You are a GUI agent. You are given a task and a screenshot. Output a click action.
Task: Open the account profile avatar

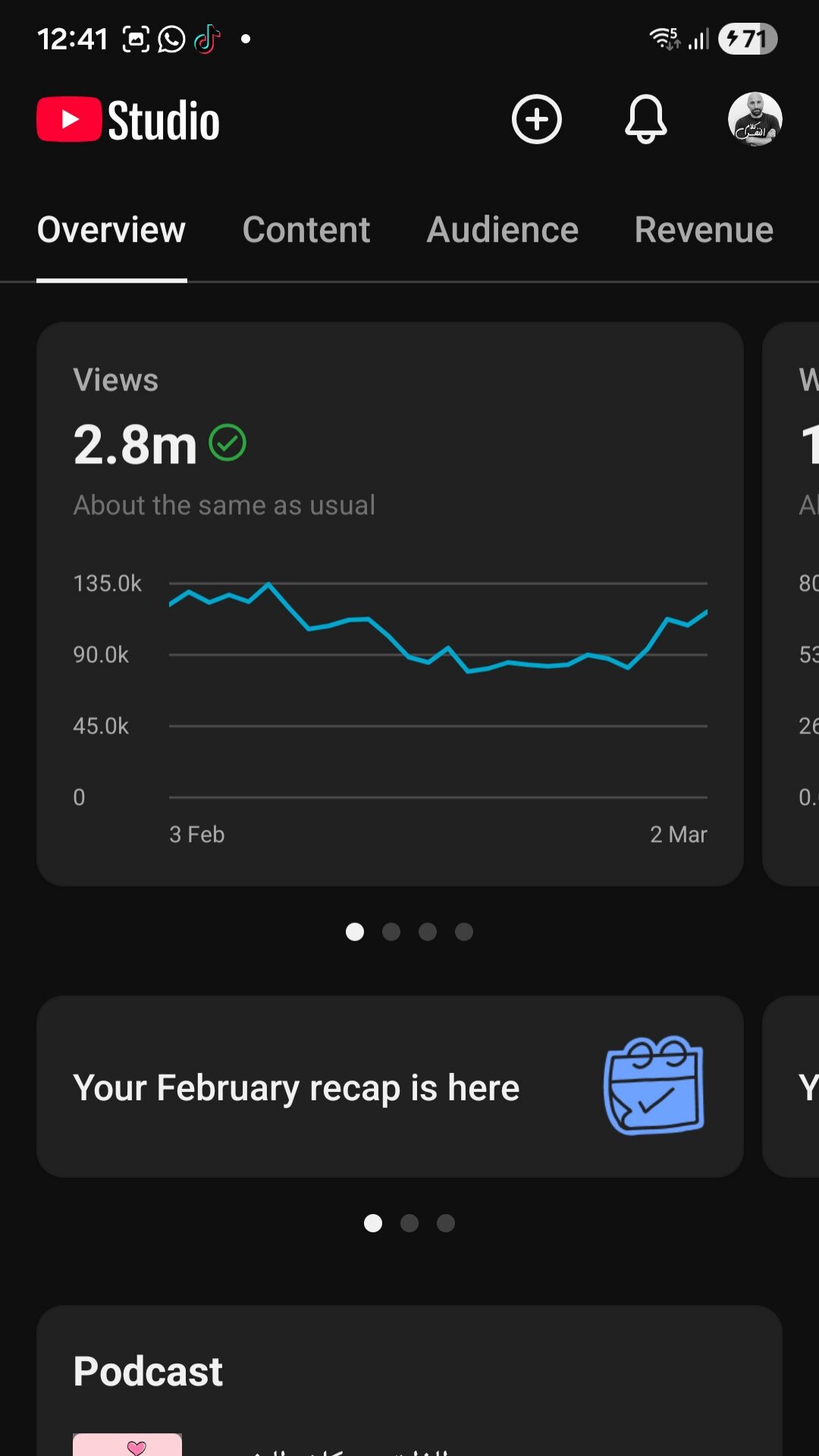pos(755,119)
